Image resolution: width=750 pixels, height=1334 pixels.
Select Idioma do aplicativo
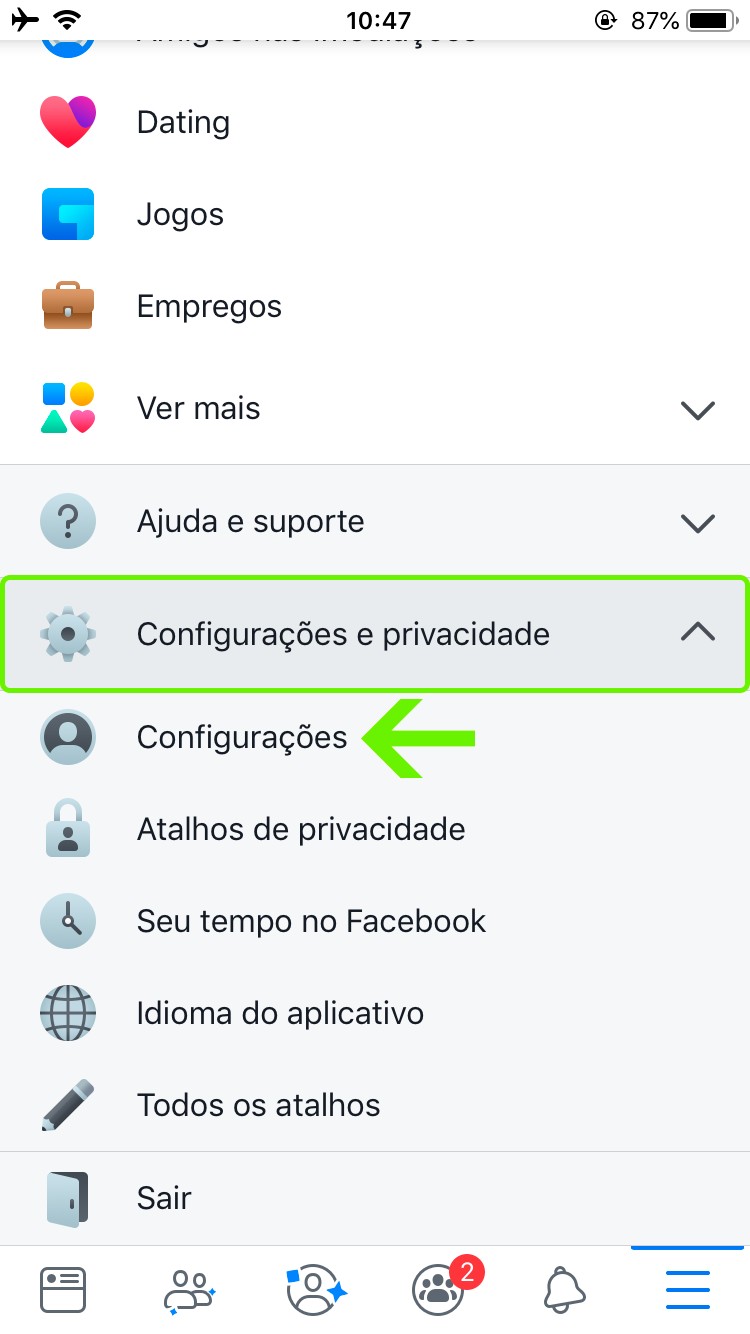pos(280,1013)
